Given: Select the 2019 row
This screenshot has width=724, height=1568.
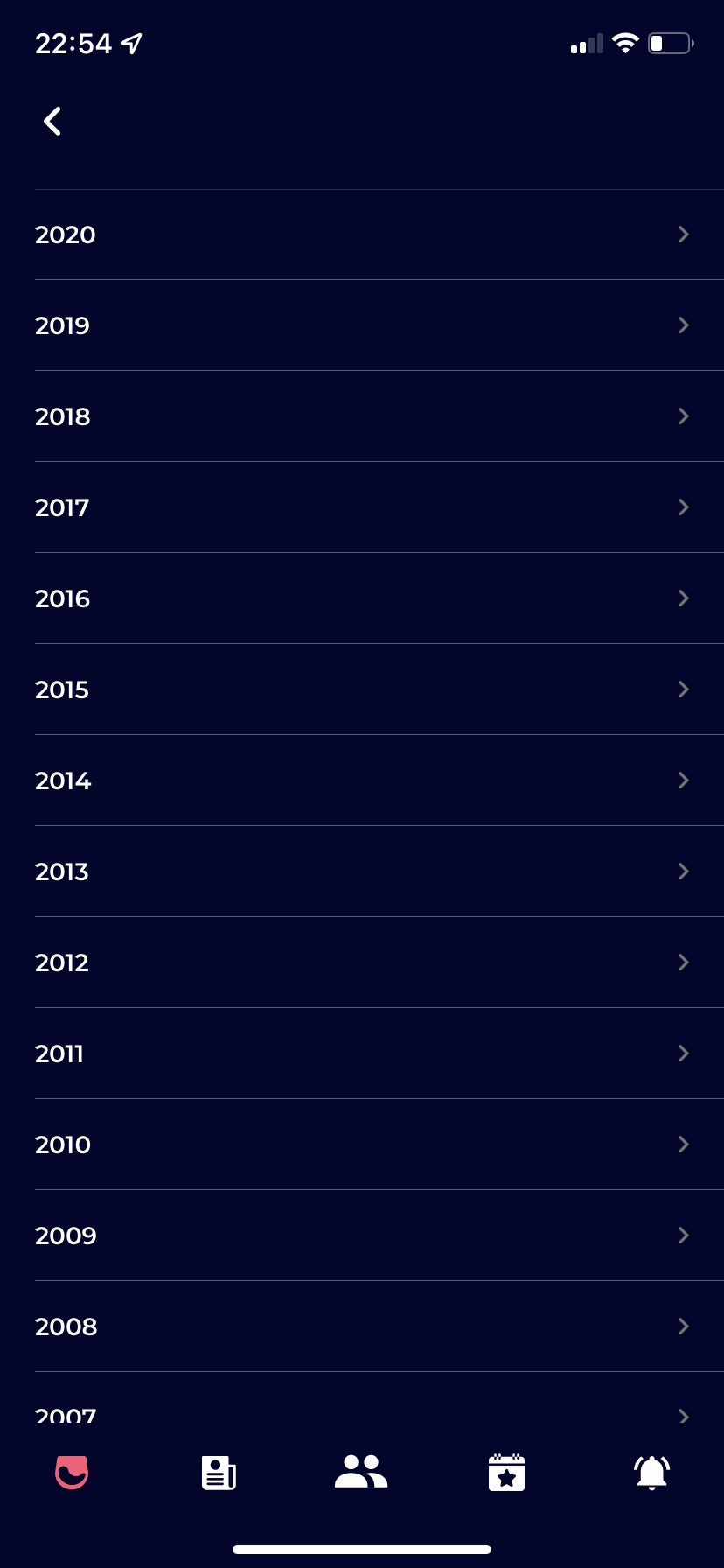Looking at the screenshot, I should 379,325.
